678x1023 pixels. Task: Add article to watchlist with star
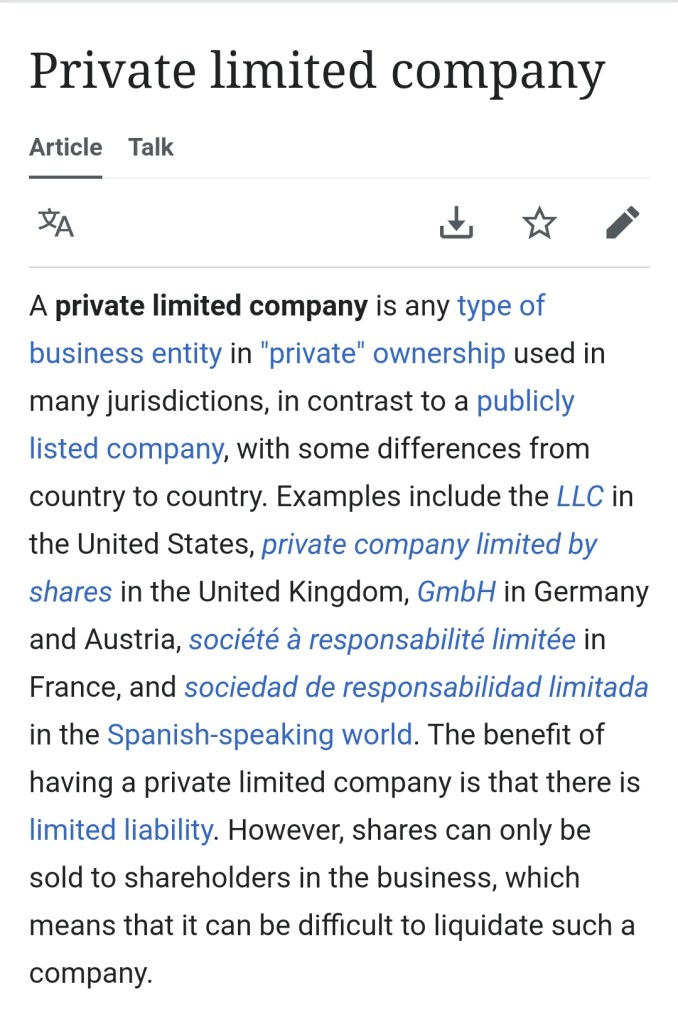click(x=539, y=223)
